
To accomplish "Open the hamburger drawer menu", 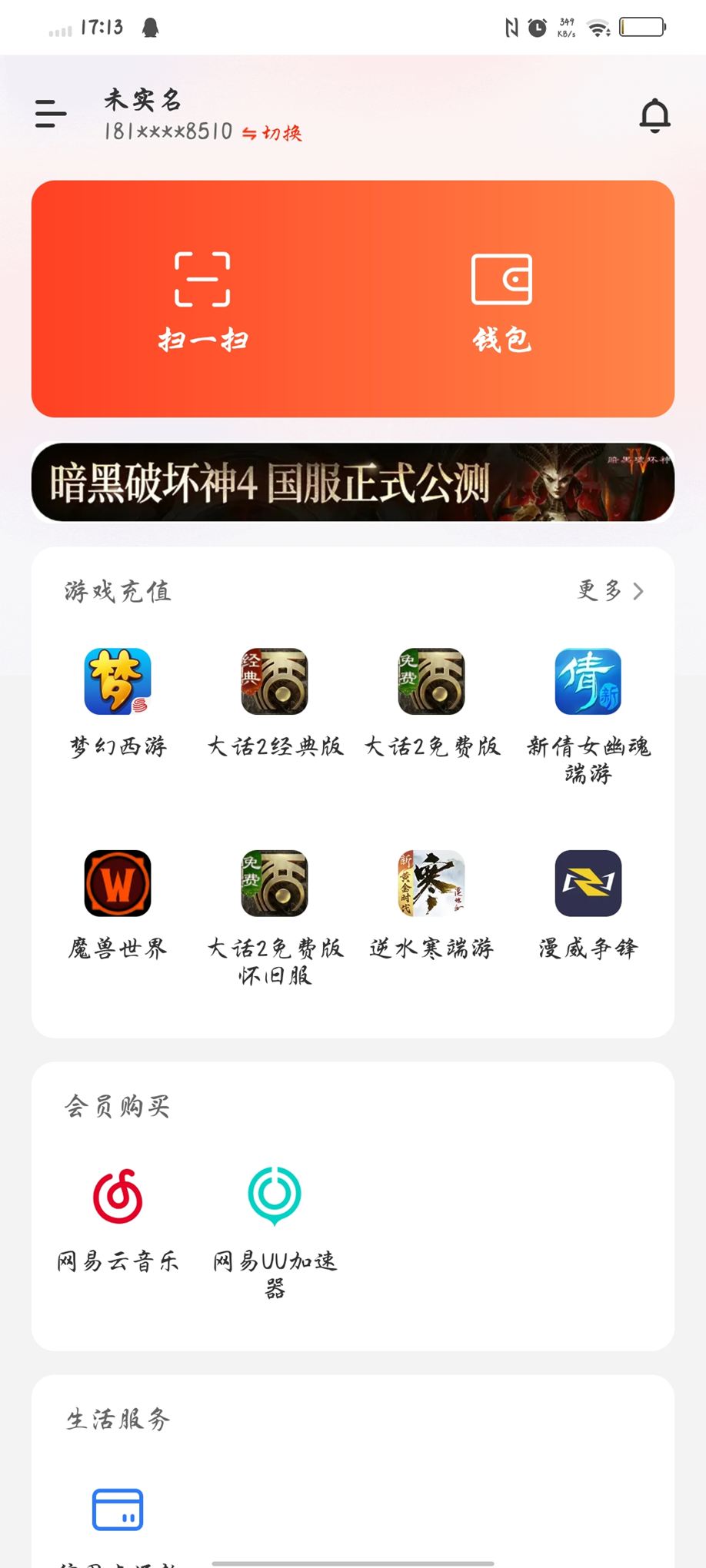I will pos(51,114).
